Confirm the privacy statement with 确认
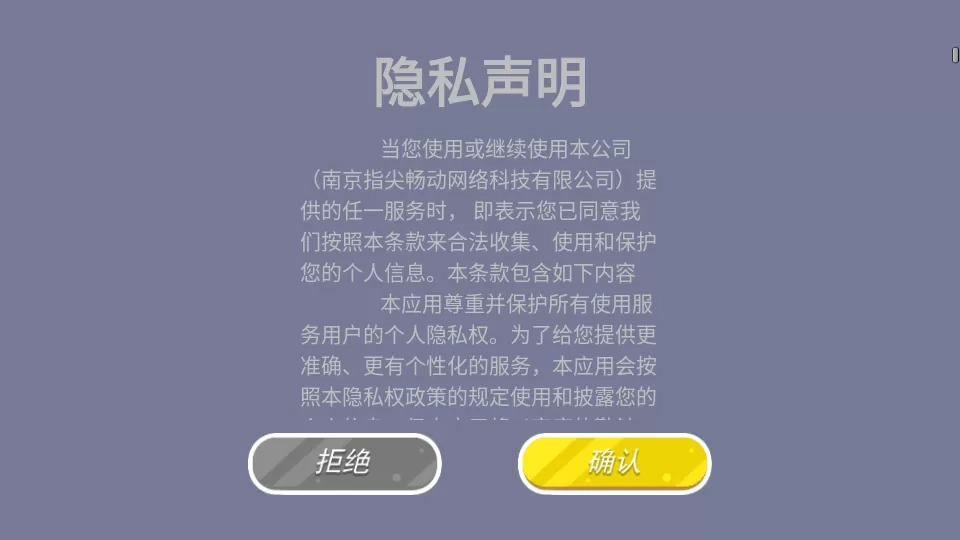Screen dimensions: 960x540 614,463
